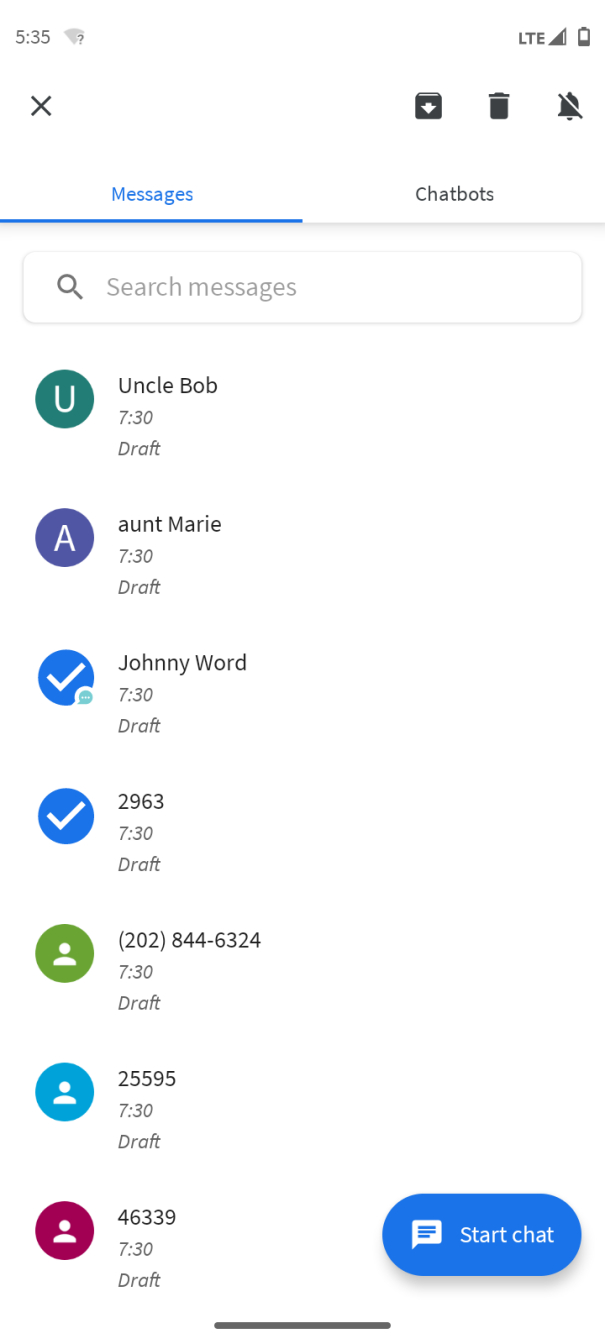Viewport: 605px width, 1344px height.
Task: Archive the selected conversations
Action: tap(429, 106)
